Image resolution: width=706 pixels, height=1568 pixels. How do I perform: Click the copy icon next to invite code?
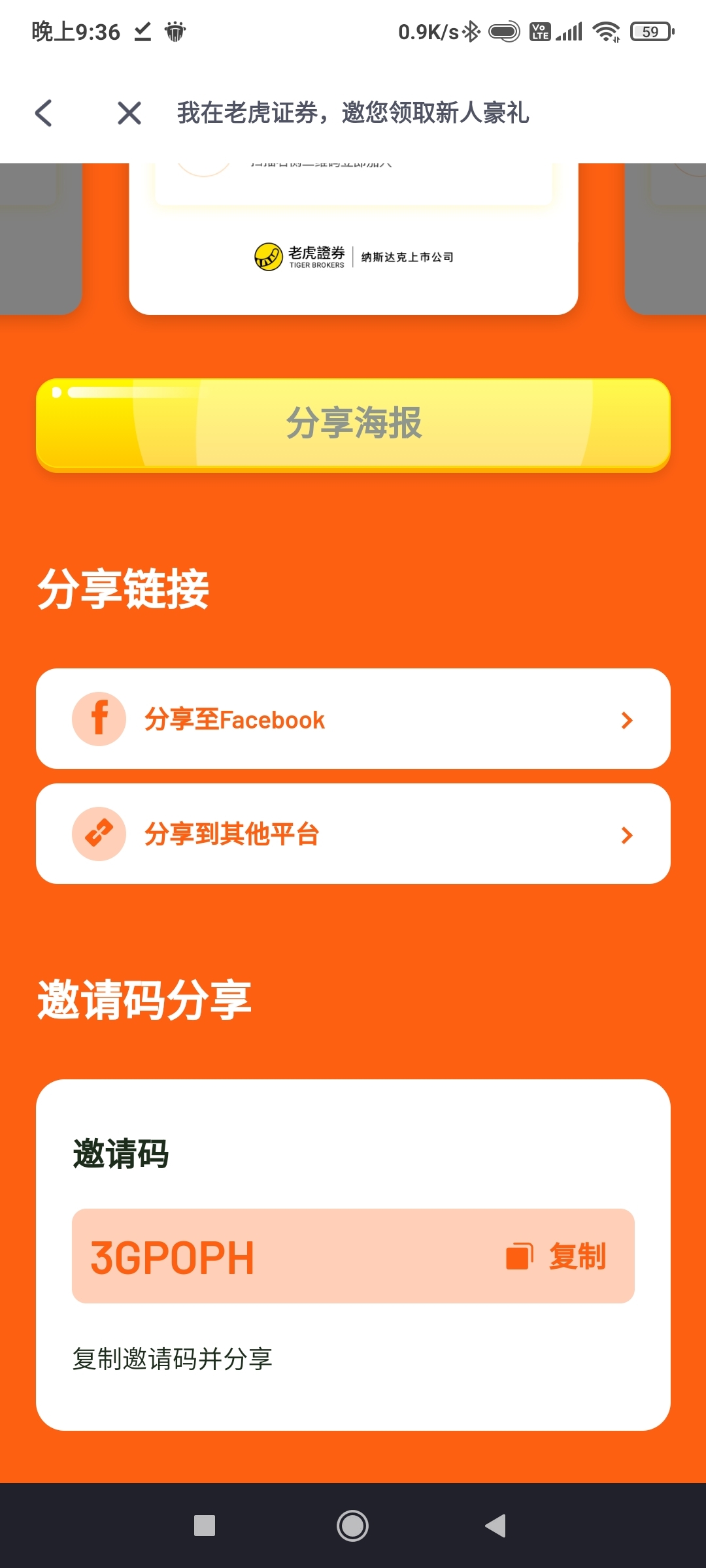pos(520,1256)
